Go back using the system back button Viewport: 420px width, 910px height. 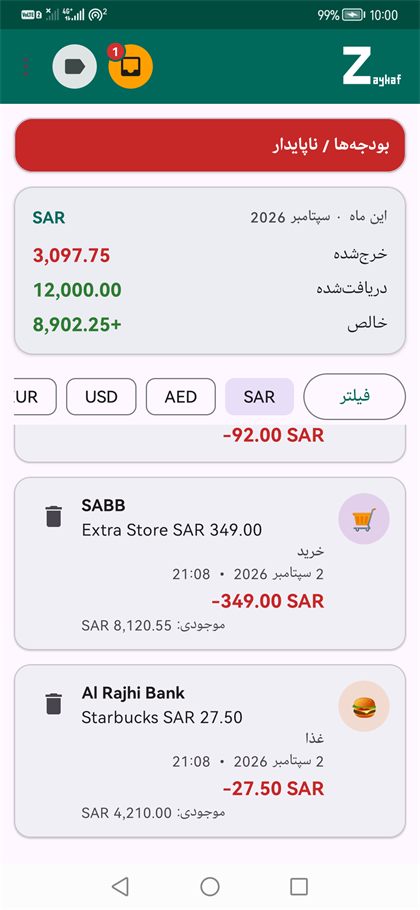click(x=120, y=886)
